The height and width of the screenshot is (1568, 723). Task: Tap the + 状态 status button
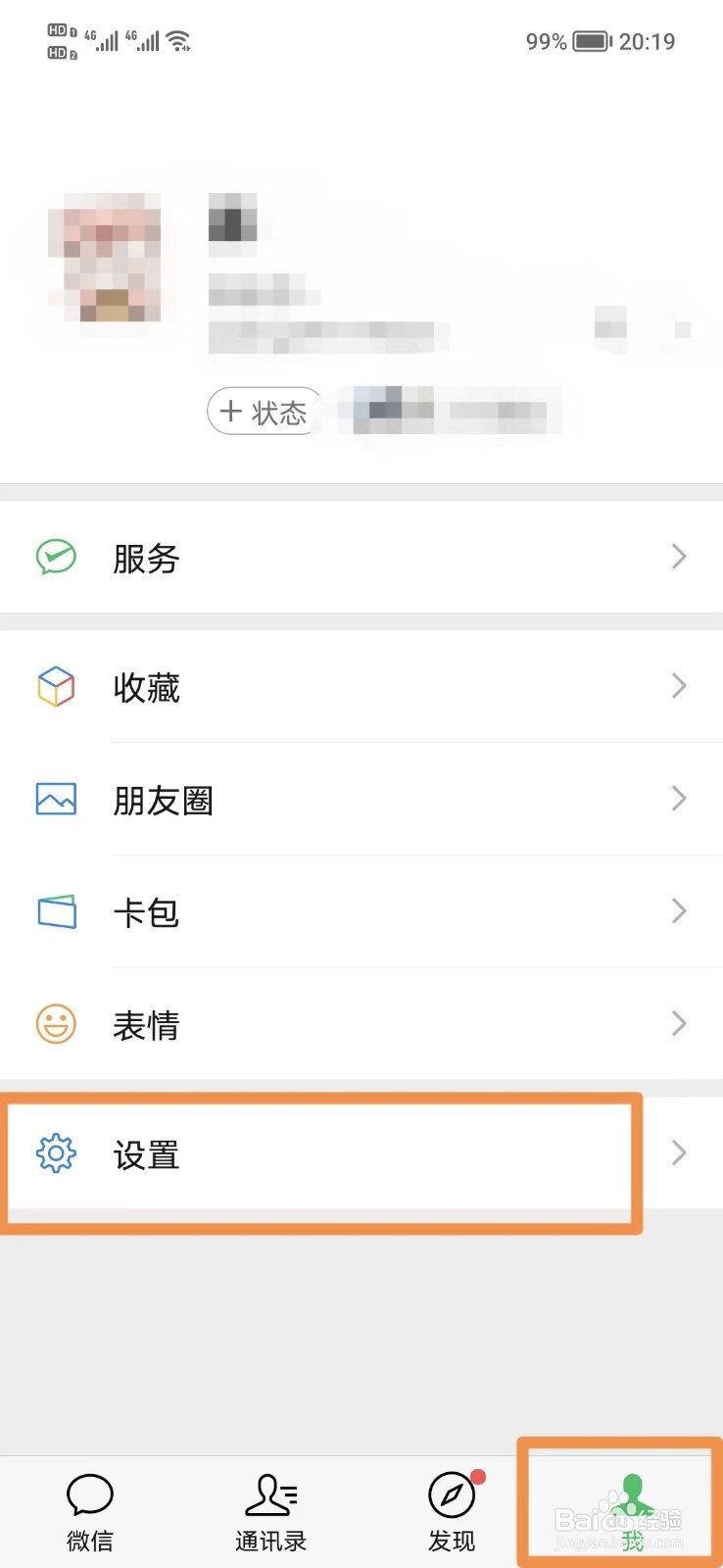coord(263,412)
